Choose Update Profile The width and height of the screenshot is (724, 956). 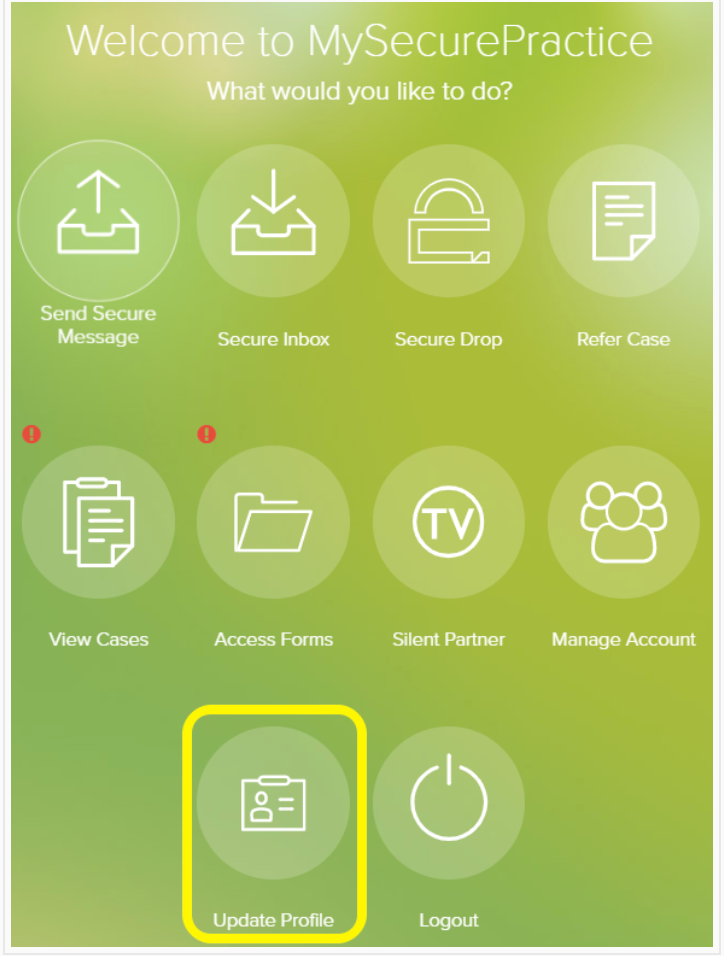coord(273,803)
